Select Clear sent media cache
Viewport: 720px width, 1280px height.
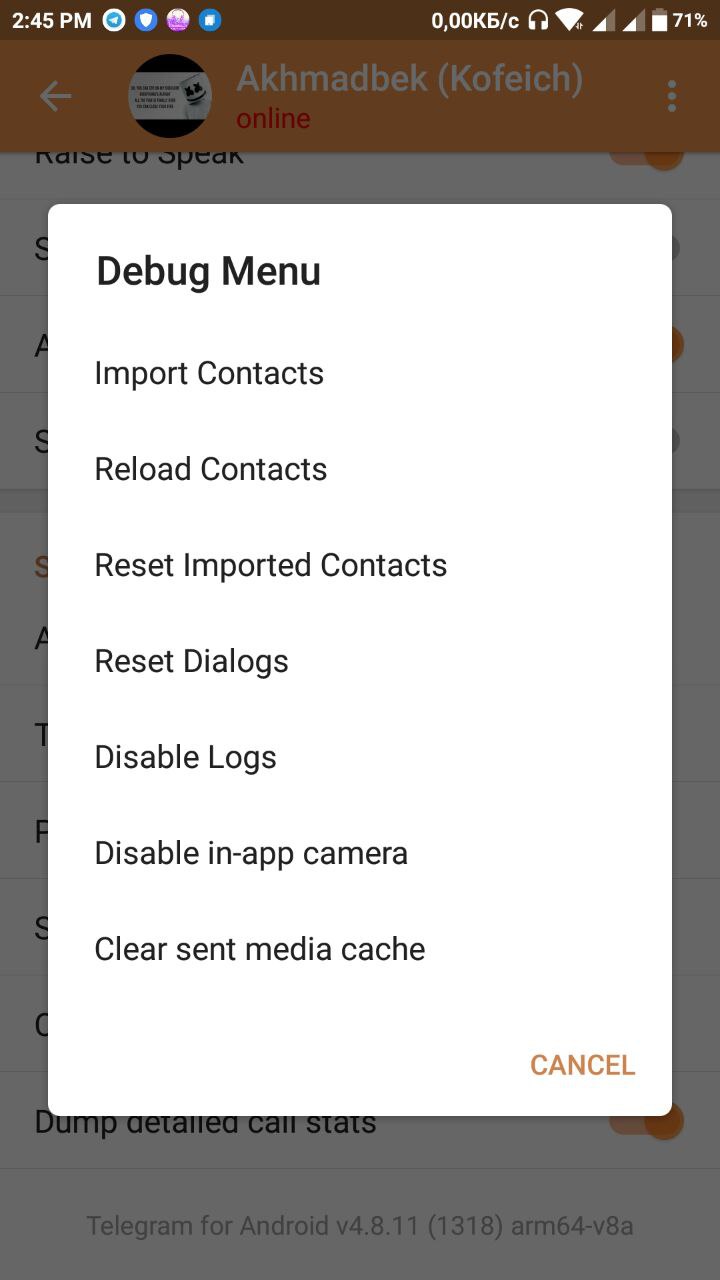click(260, 949)
